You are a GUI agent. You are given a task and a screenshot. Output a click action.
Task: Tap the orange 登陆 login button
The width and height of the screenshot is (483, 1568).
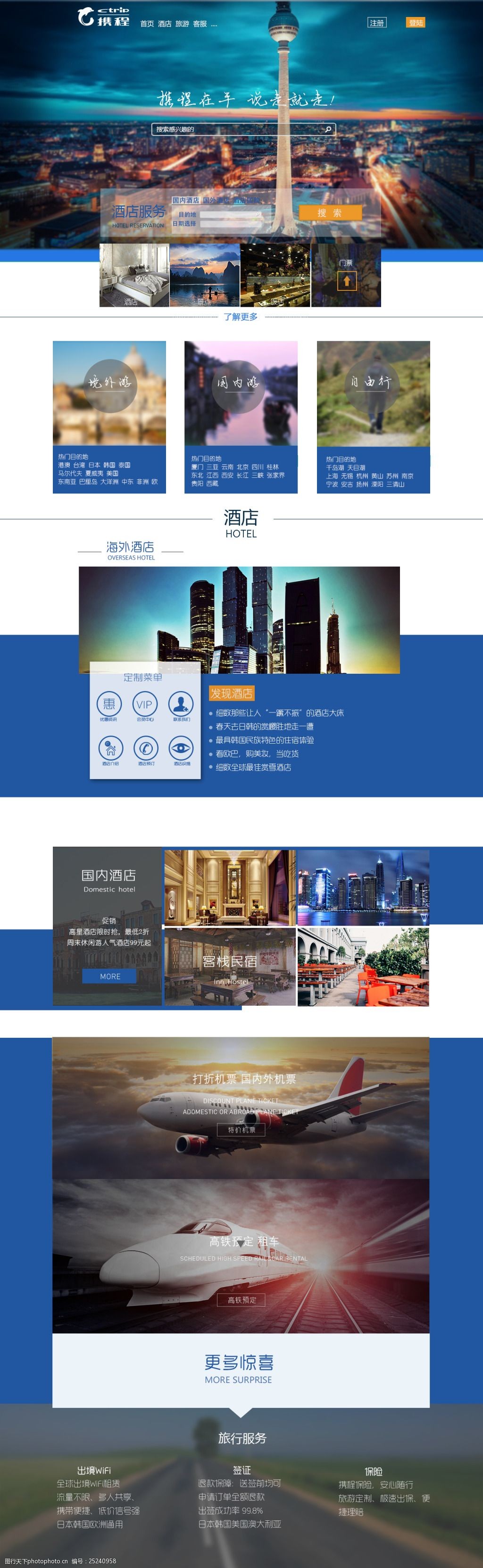point(416,23)
